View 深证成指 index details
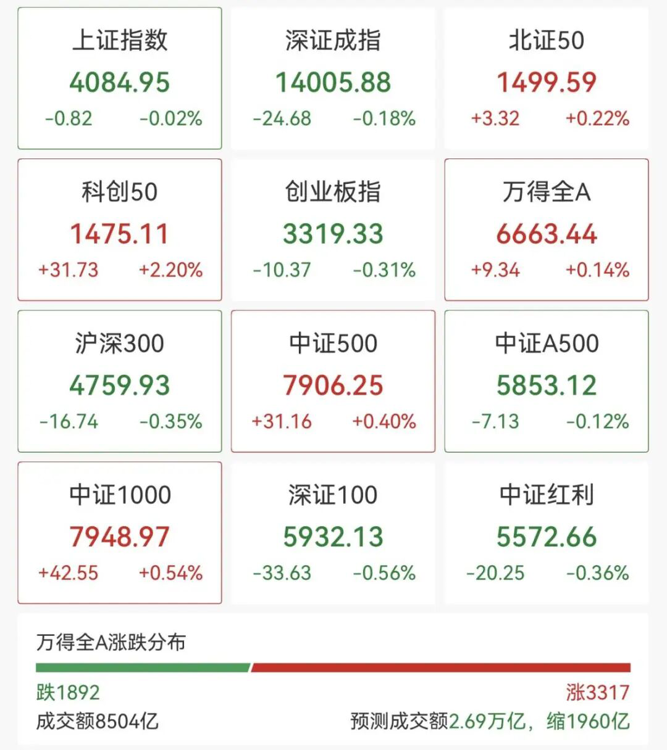 click(x=333, y=79)
